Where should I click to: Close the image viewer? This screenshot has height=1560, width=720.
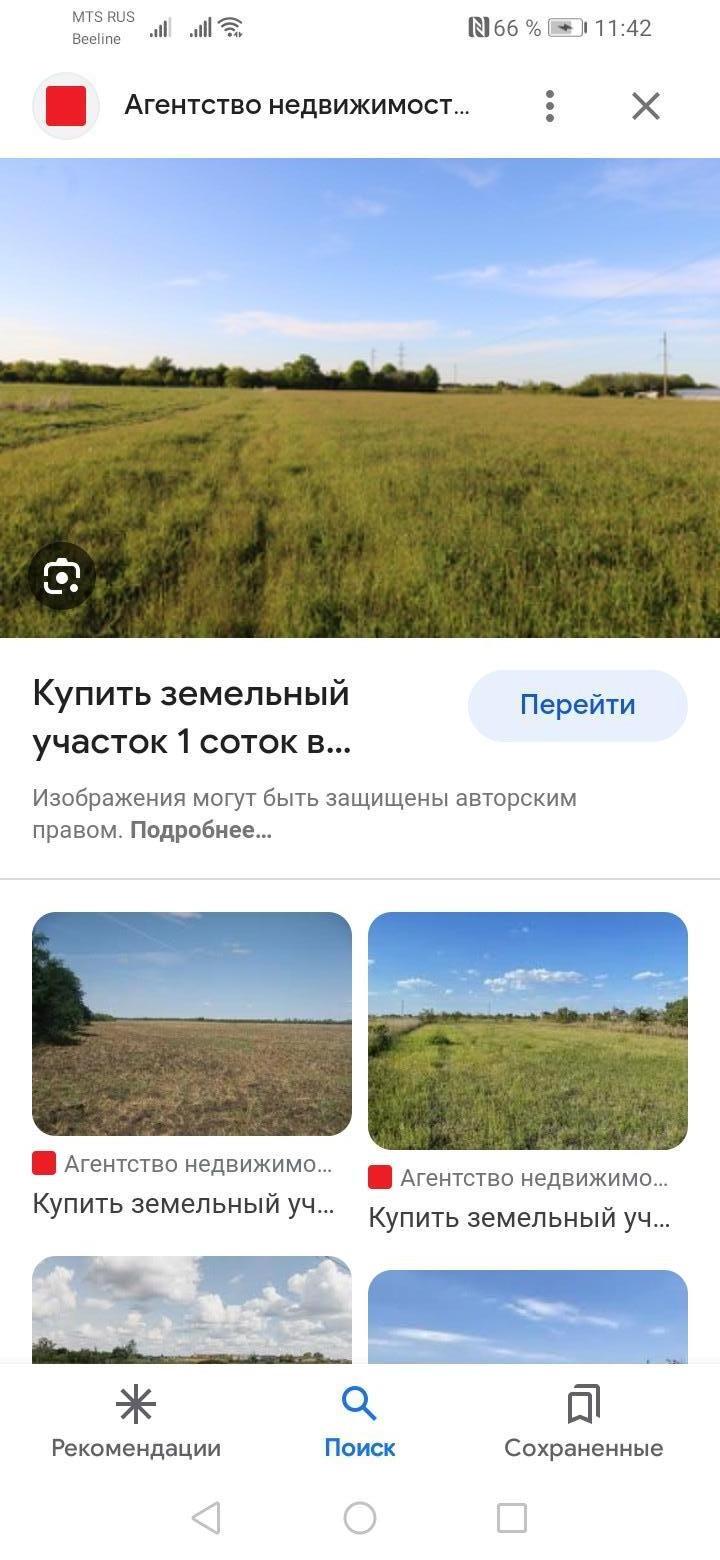tap(646, 106)
